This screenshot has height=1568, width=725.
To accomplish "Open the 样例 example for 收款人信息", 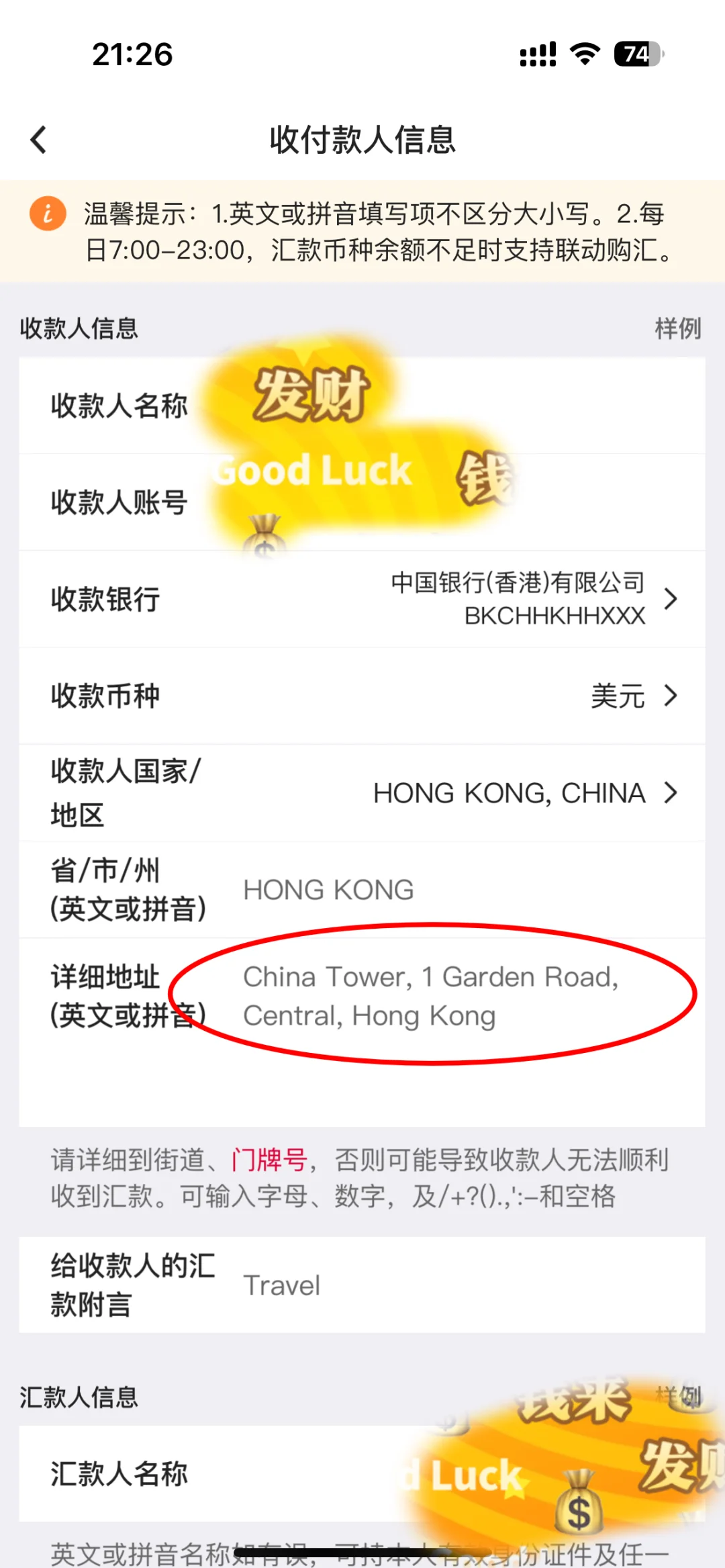I will [x=677, y=328].
